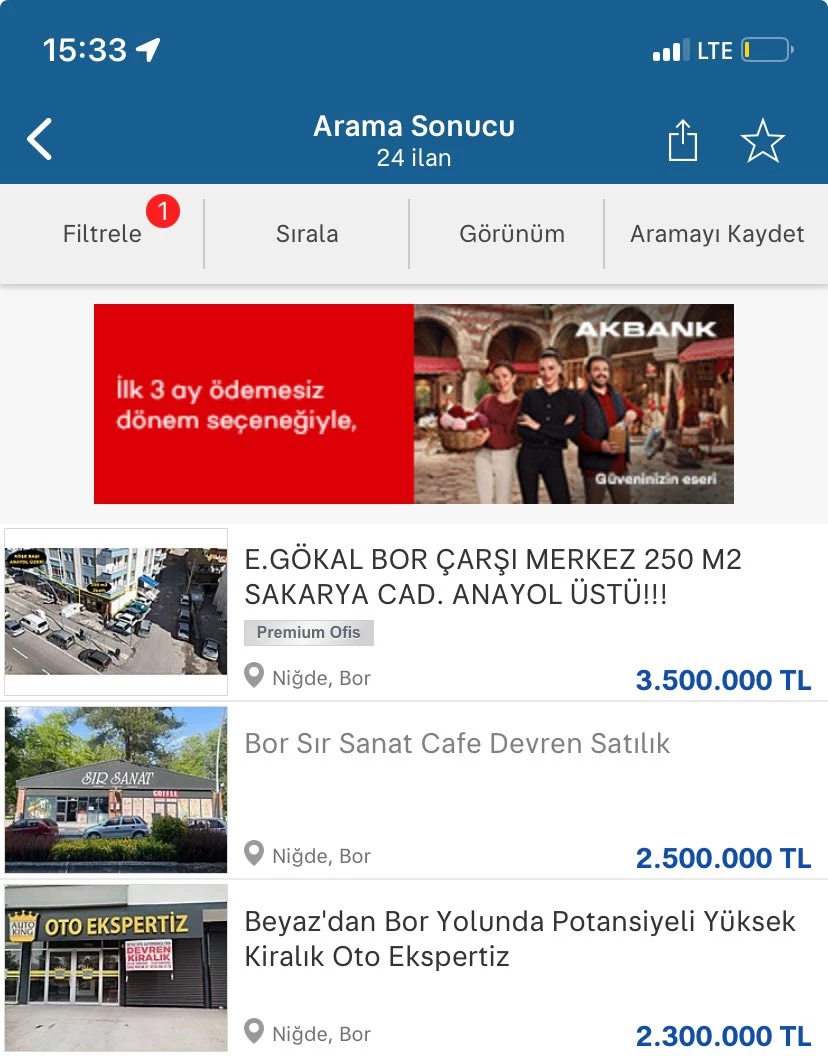828x1056 pixels.
Task: Add search to favorites with star
Action: point(763,140)
